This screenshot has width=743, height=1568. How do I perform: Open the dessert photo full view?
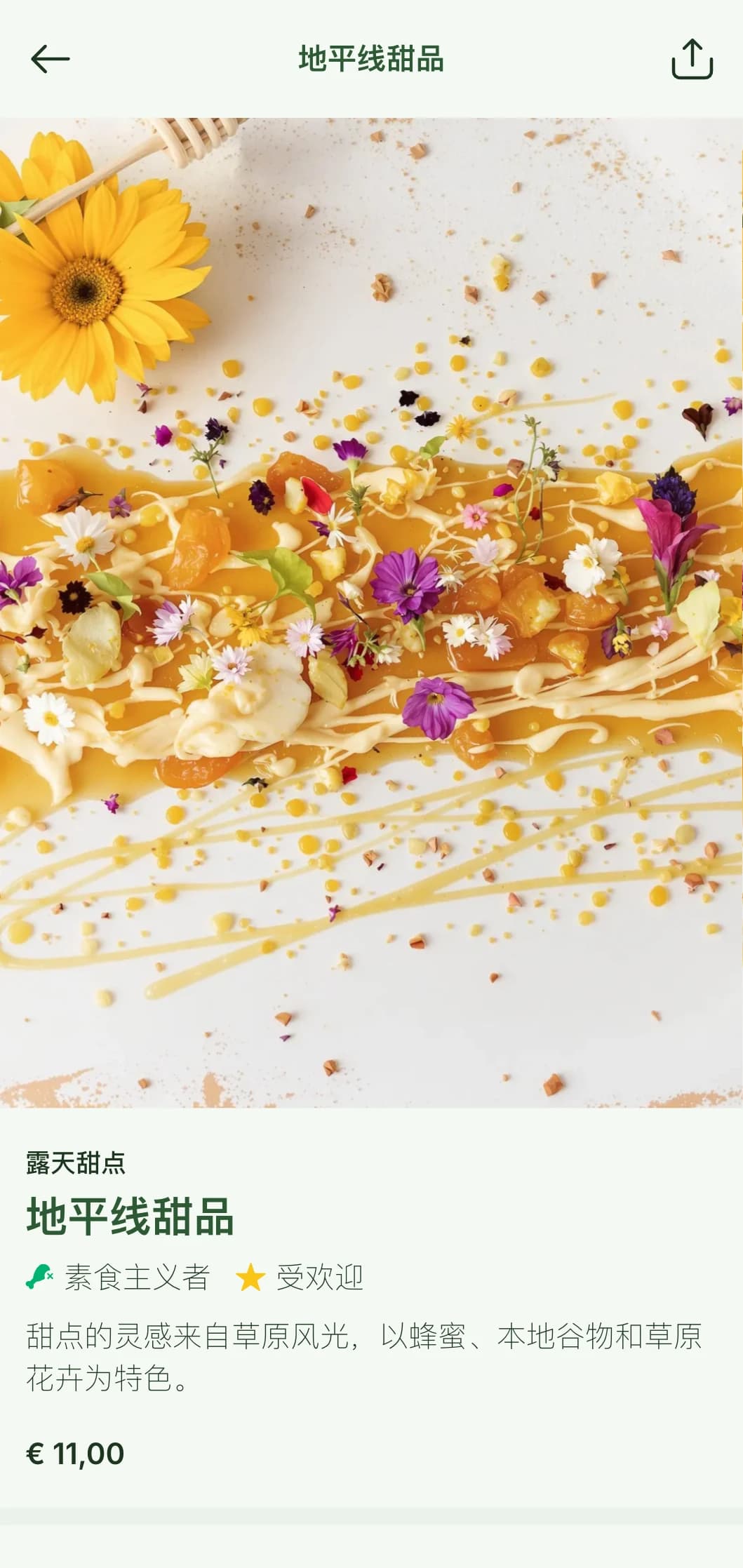pyautogui.click(x=371, y=612)
